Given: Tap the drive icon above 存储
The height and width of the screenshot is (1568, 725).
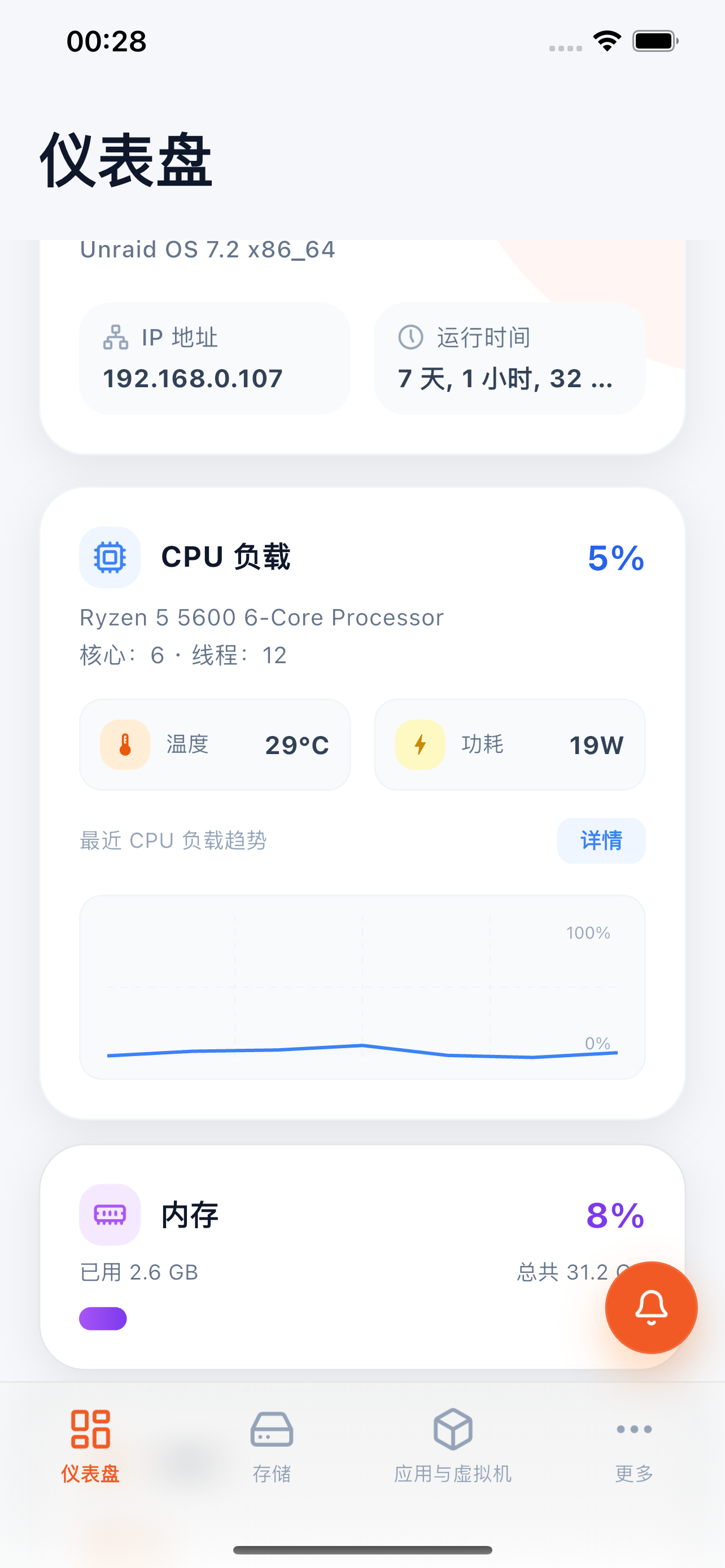Looking at the screenshot, I should tap(272, 1430).
